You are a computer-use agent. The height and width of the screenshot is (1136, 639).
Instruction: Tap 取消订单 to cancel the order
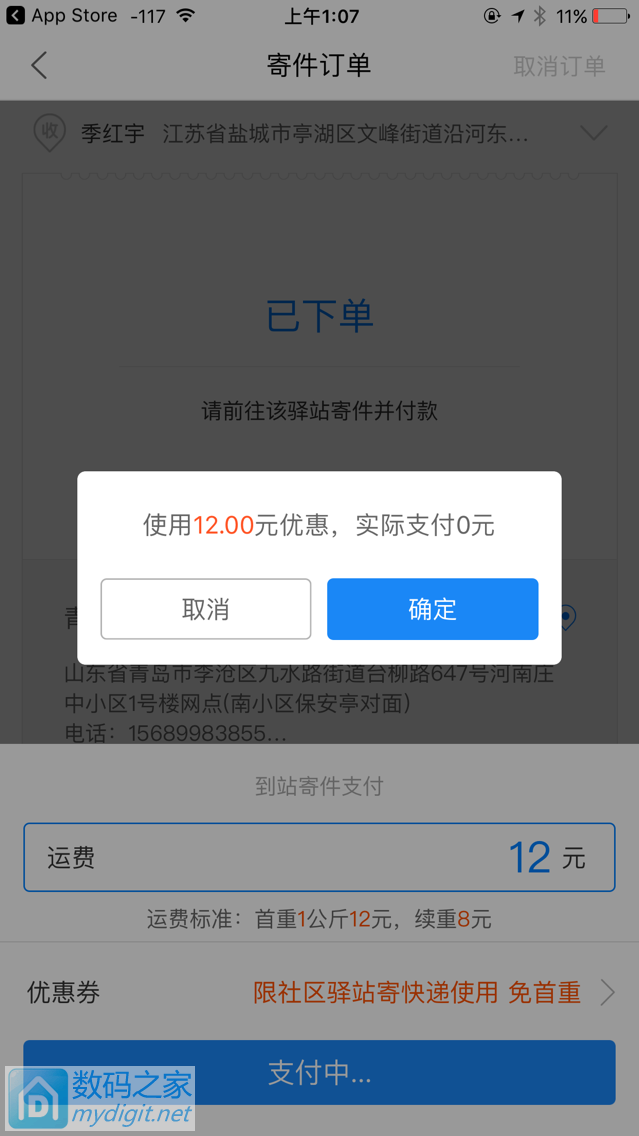pyautogui.click(x=559, y=66)
